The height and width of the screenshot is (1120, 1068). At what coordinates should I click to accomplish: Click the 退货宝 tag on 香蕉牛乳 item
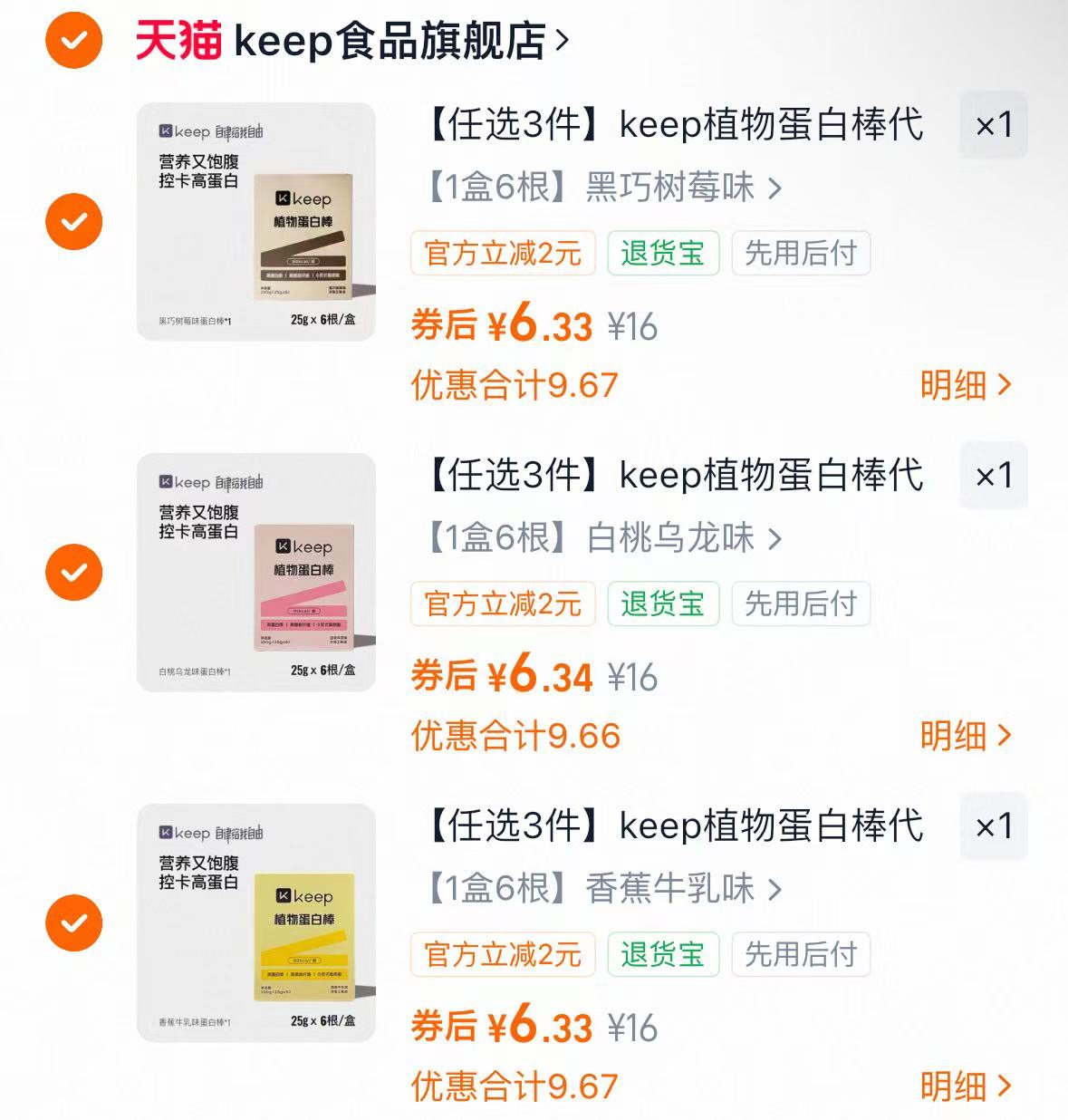(663, 954)
